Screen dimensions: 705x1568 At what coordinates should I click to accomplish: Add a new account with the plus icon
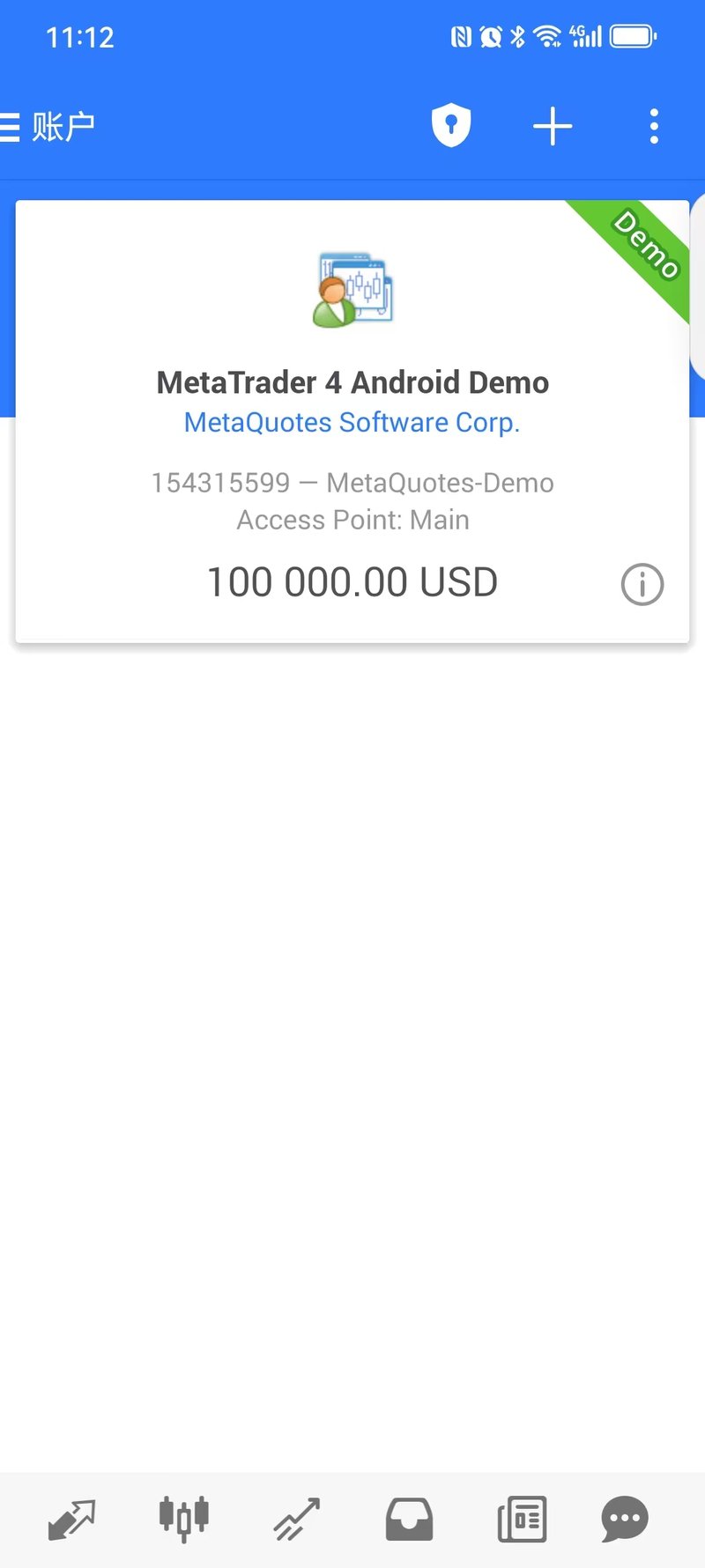pyautogui.click(x=553, y=125)
